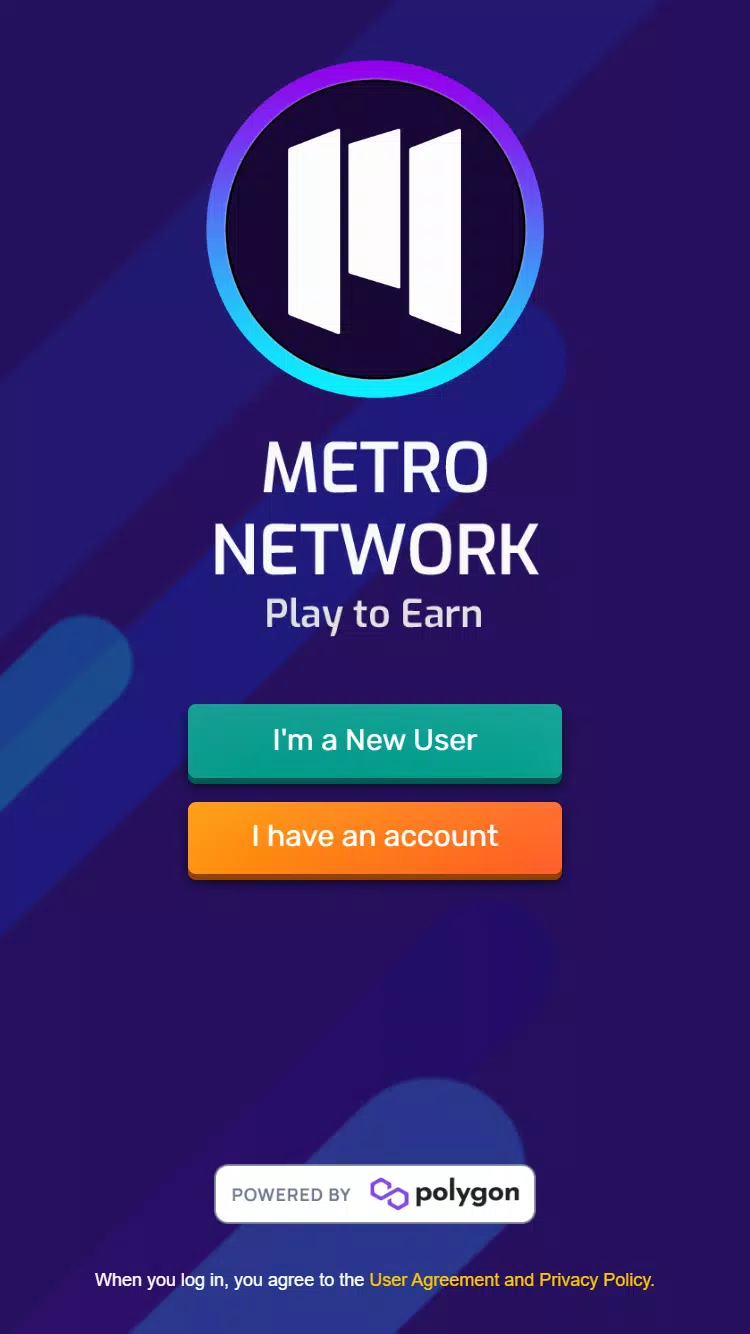This screenshot has height=1334, width=750.
Task: Choose I have an account
Action: tap(374, 838)
